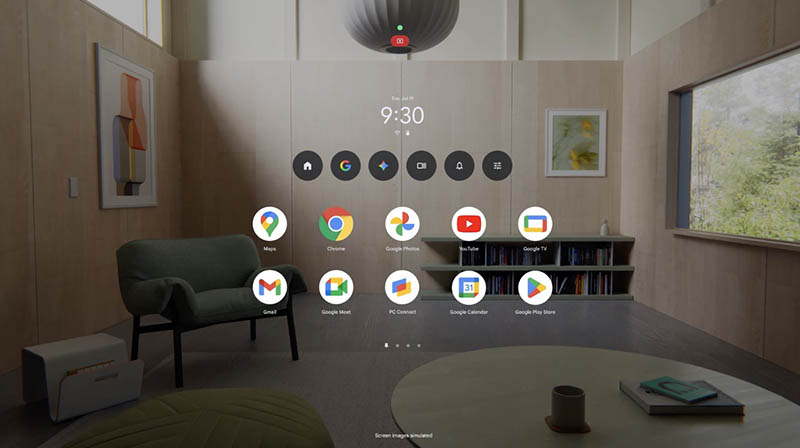Launch the Gemini assistant sparkle icon

pyautogui.click(x=384, y=166)
